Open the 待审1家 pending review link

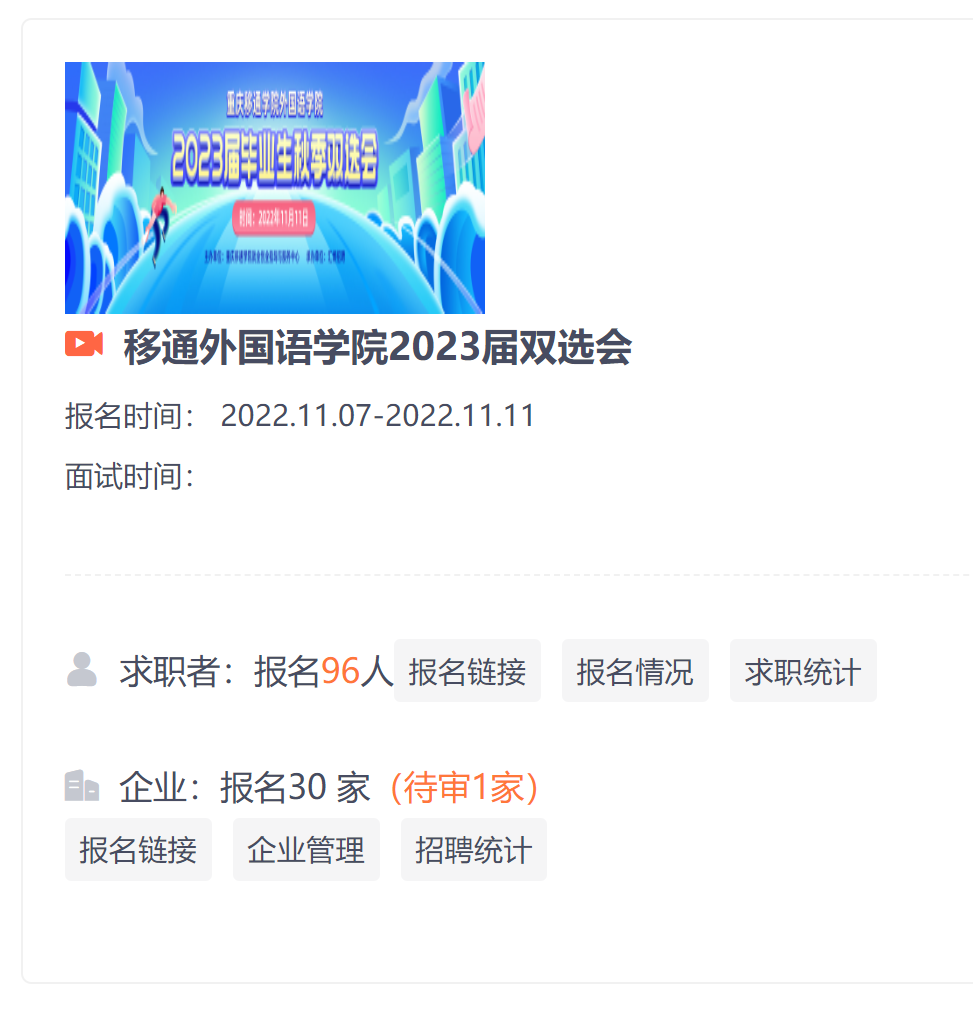463,788
